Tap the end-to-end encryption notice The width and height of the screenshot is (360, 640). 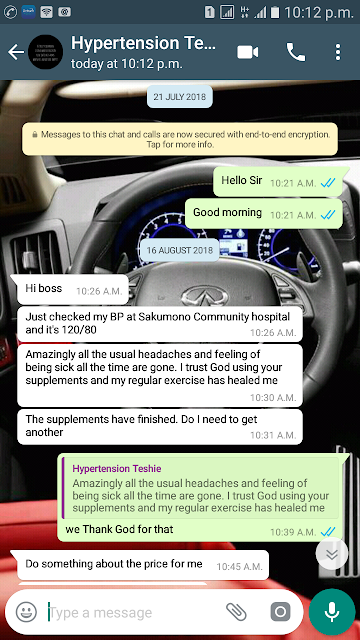point(180,139)
